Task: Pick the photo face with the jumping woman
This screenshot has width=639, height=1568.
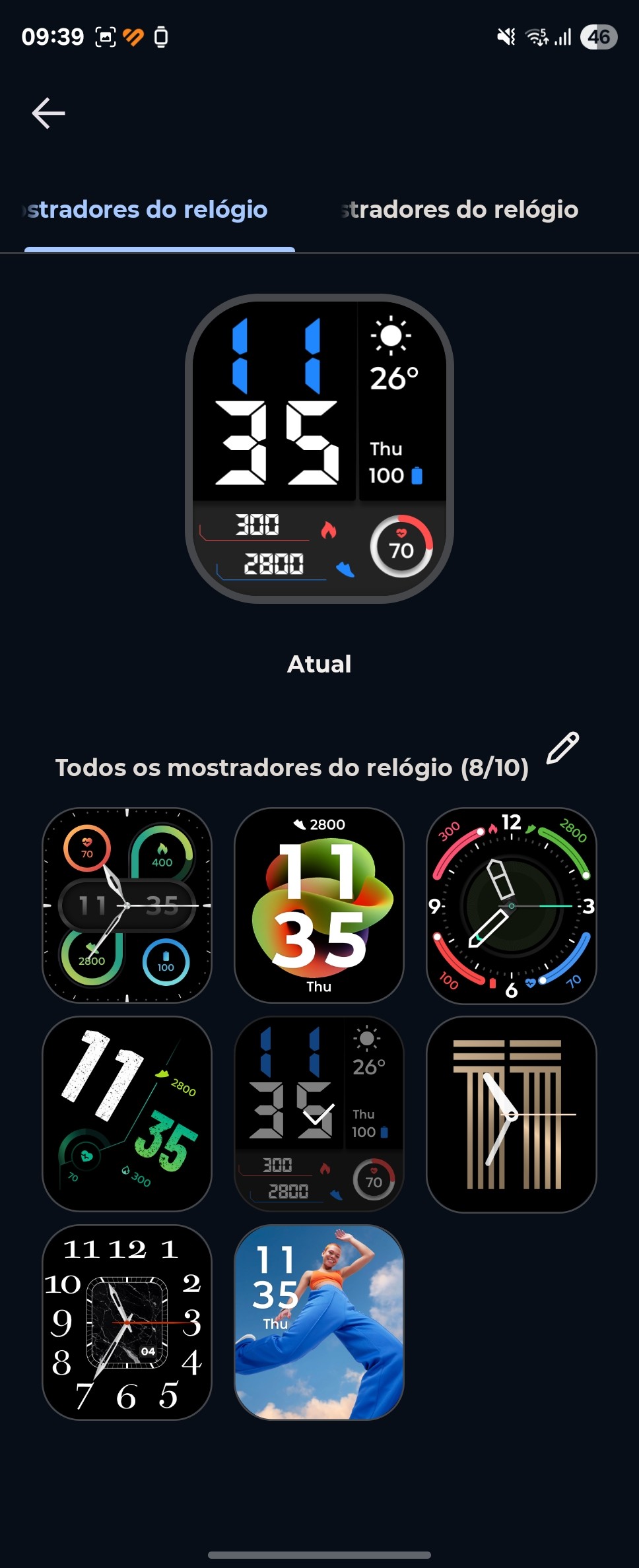Action: tap(319, 1323)
